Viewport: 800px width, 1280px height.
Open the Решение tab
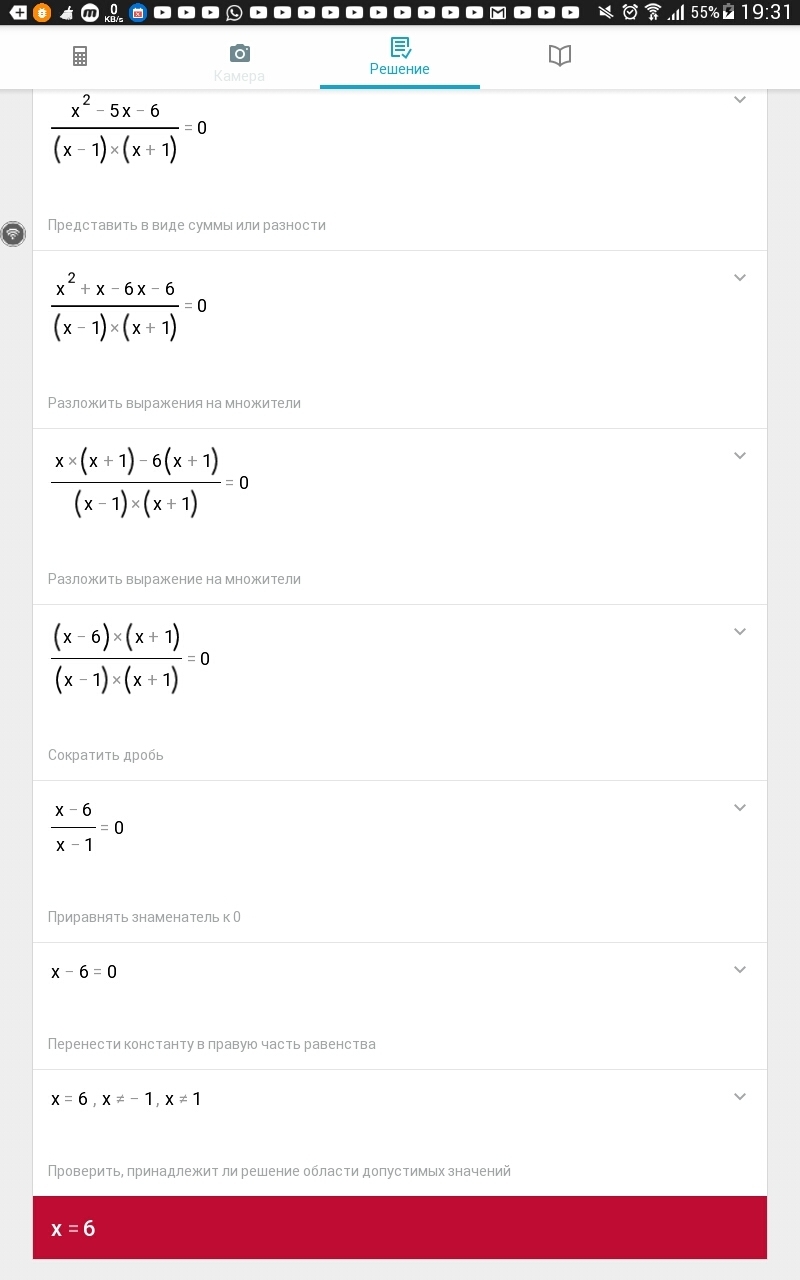pos(400,57)
